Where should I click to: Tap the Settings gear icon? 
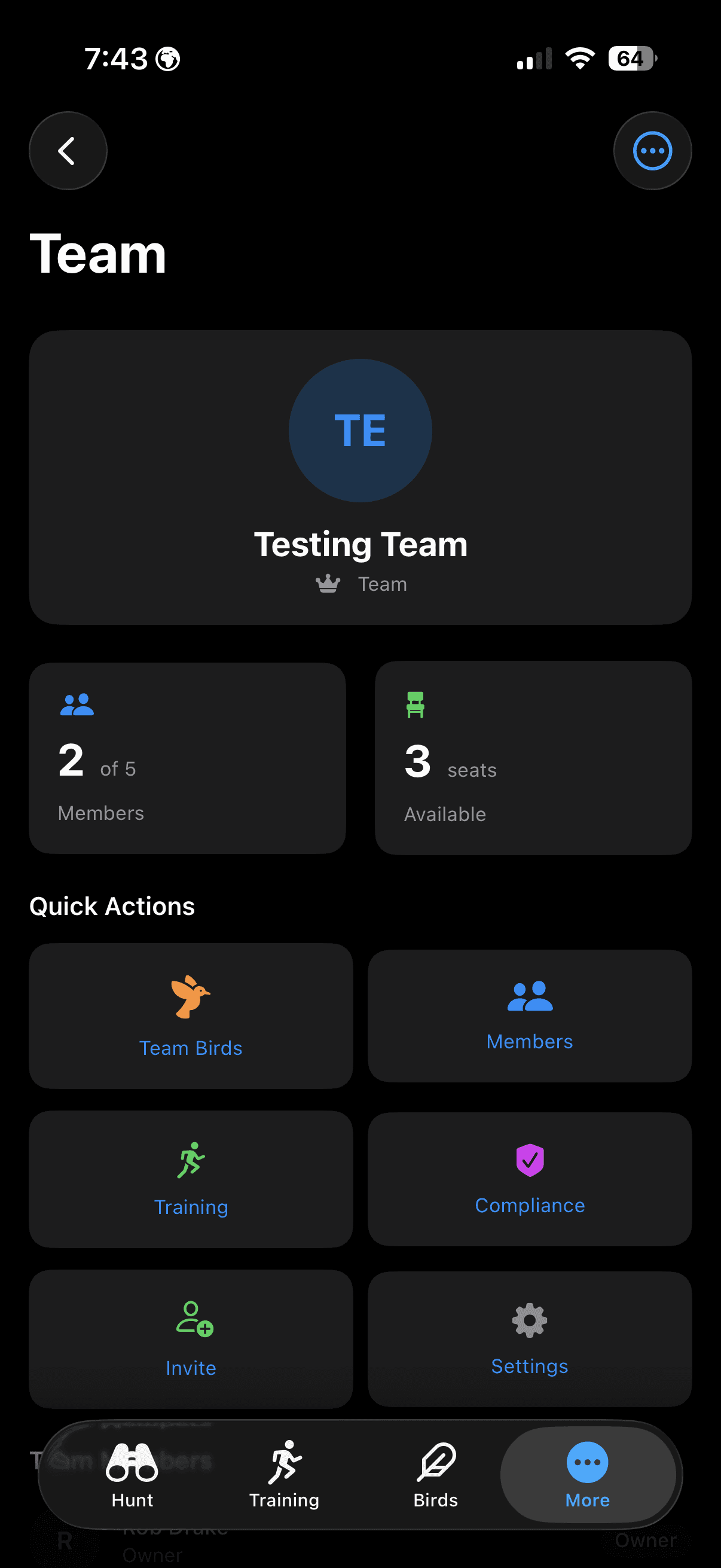click(528, 1321)
